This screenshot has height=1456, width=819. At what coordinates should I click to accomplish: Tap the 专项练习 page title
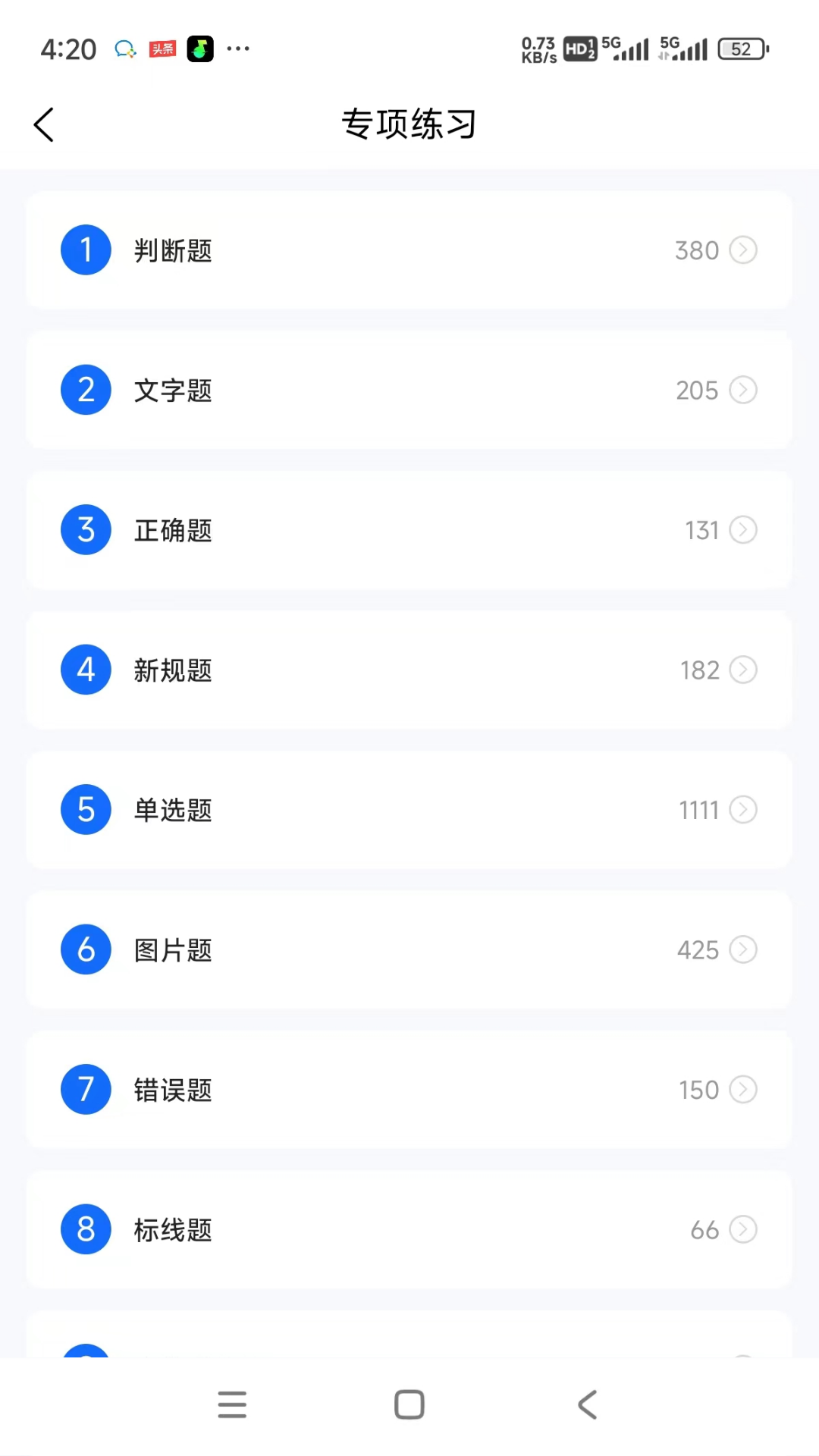point(409,124)
